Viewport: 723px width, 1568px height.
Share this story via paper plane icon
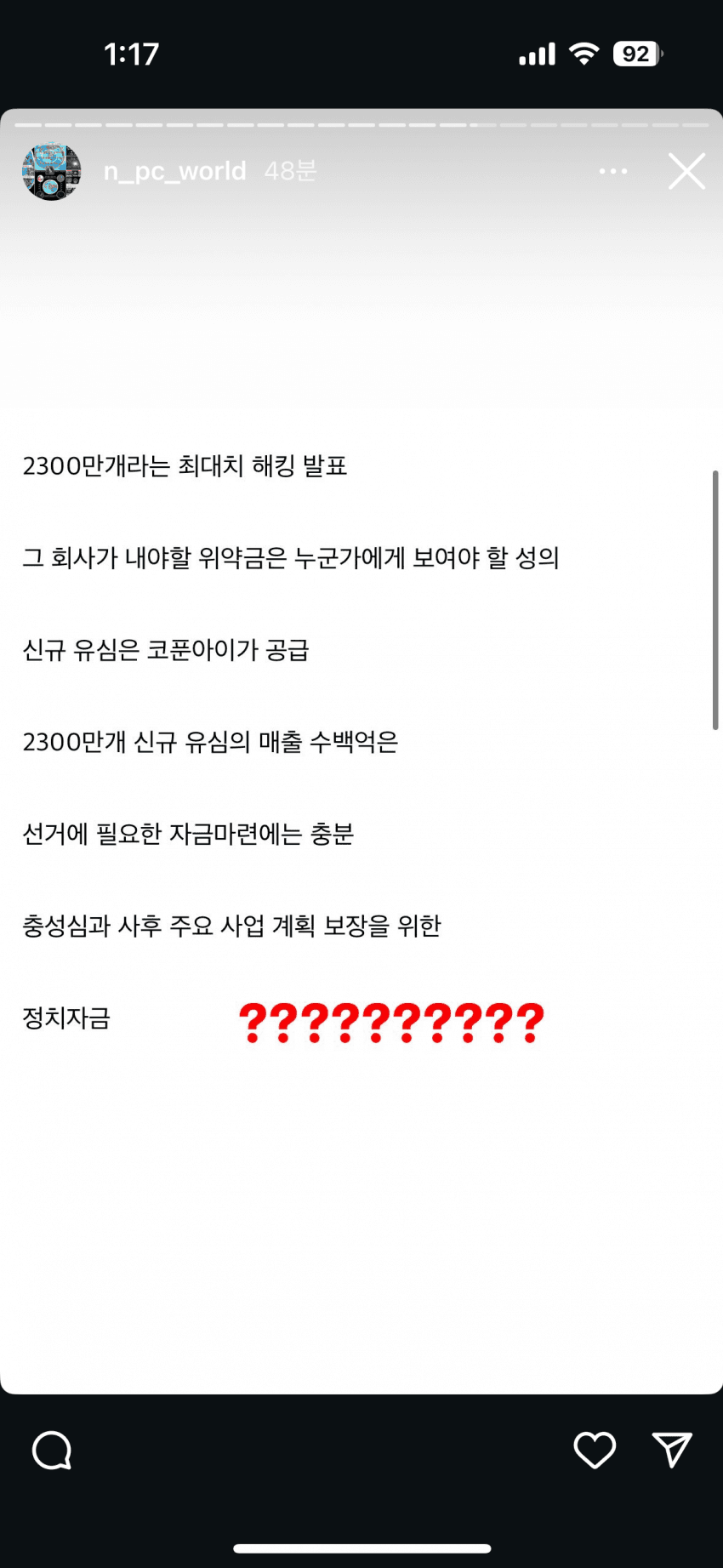tap(672, 1449)
